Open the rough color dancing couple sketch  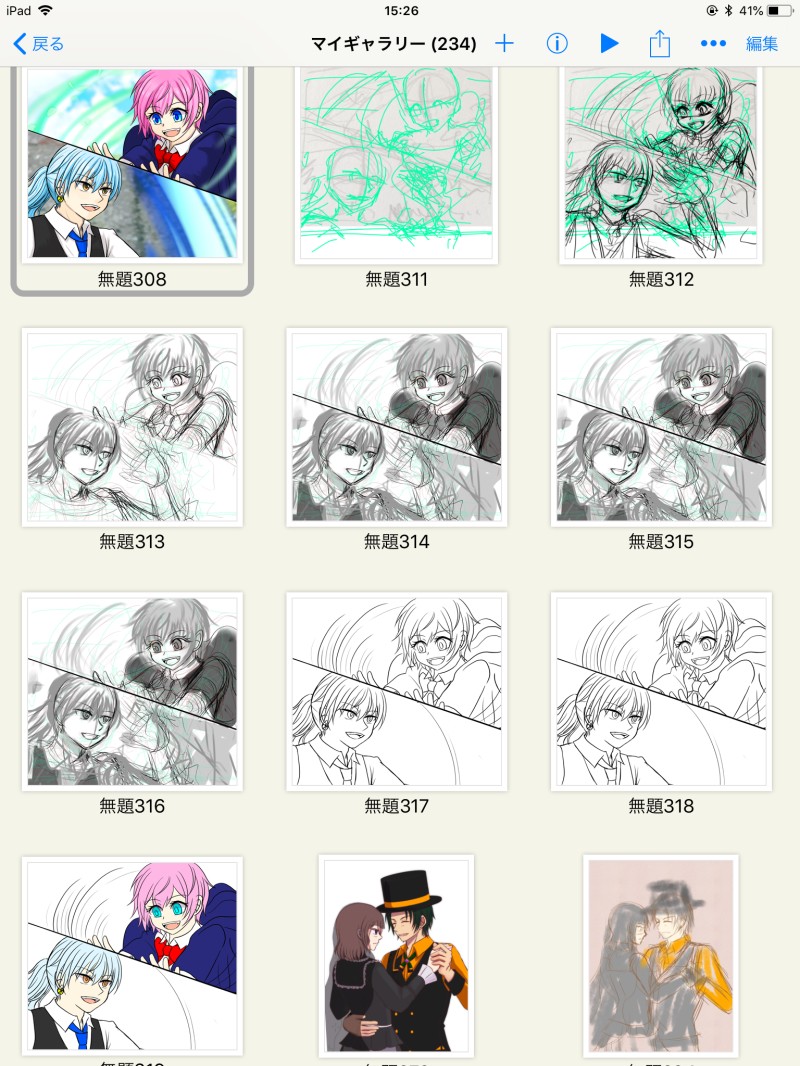coord(661,955)
